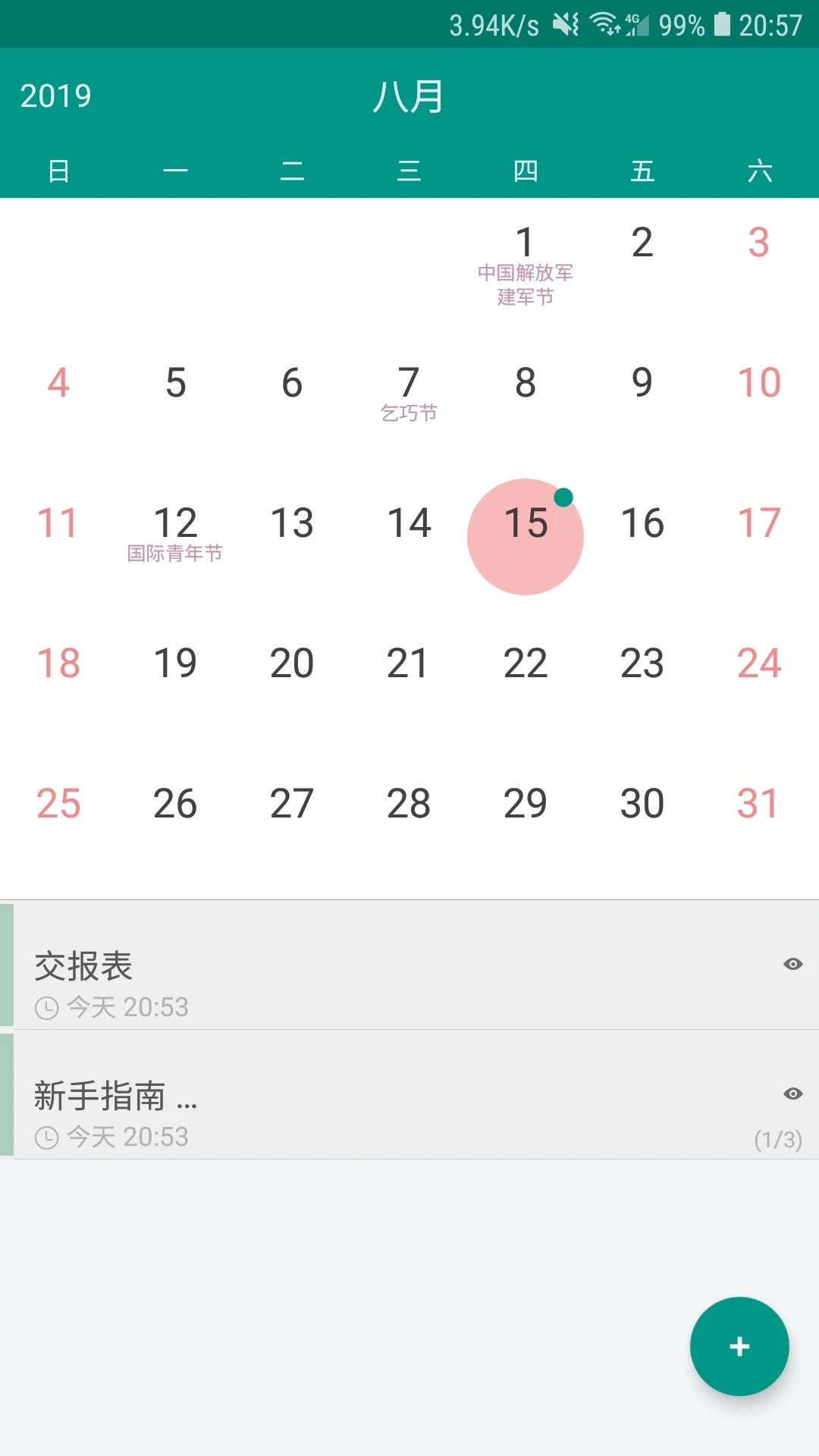The image size is (819, 1456).
Task: Open the year selector showing 2019
Action: 57,95
